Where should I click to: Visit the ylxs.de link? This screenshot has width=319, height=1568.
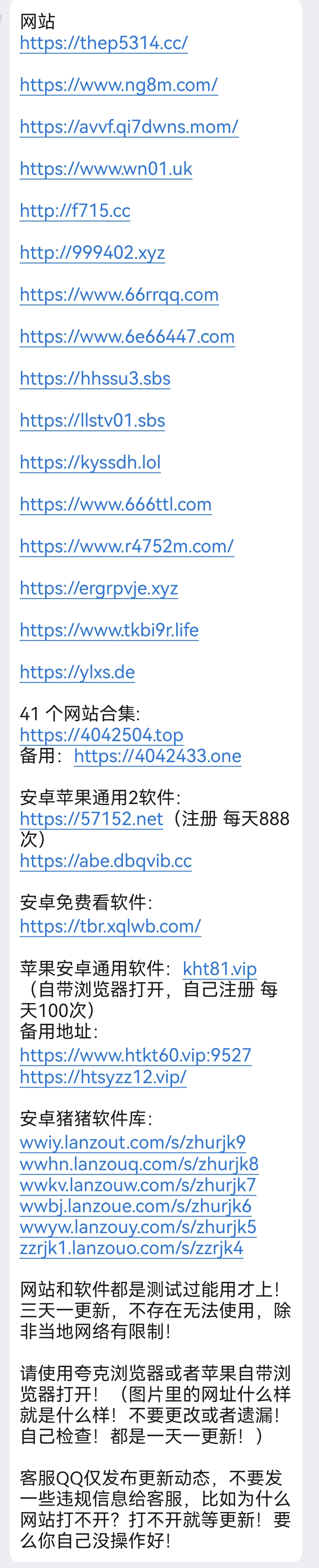click(x=77, y=673)
